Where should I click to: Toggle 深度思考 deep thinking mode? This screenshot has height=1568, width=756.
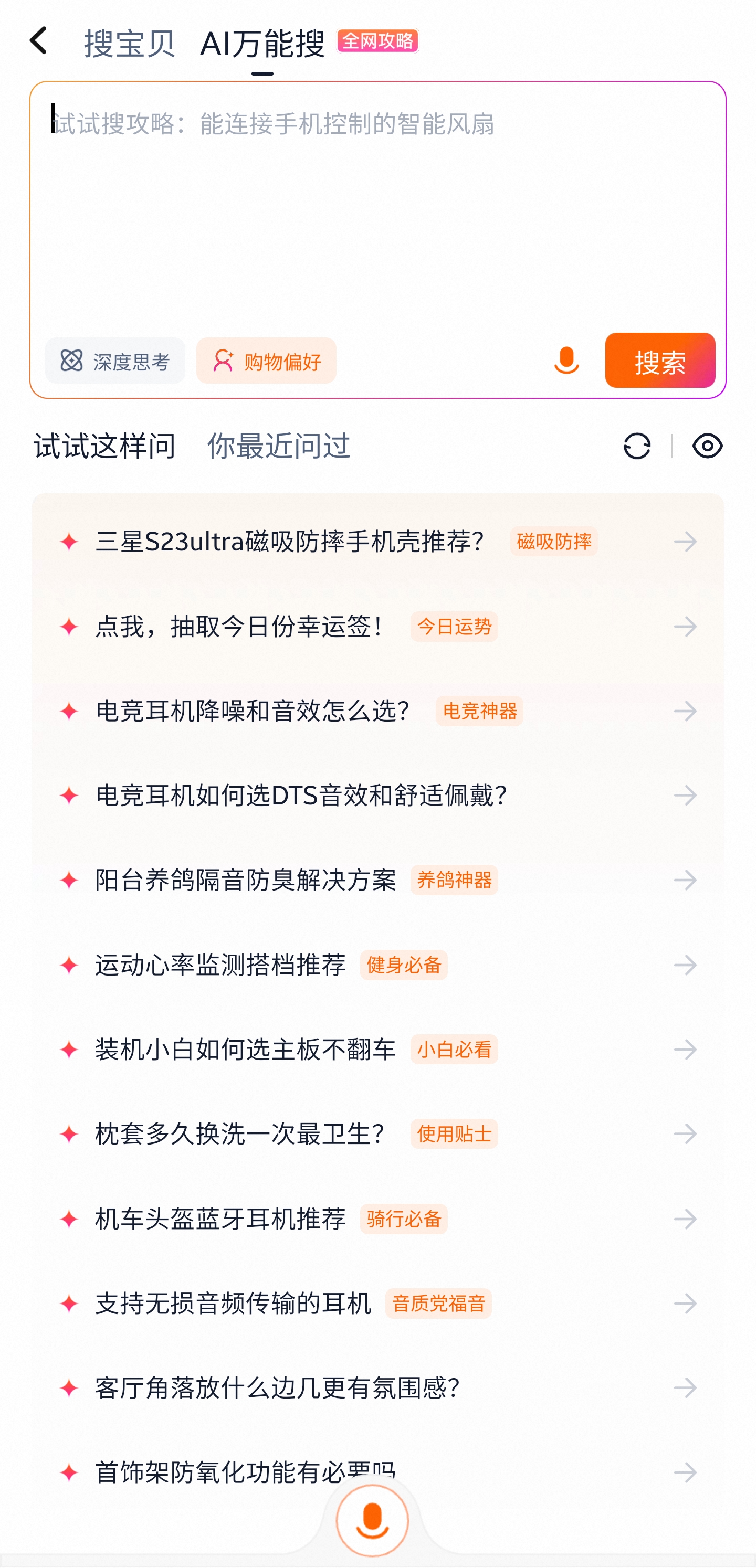[x=115, y=361]
